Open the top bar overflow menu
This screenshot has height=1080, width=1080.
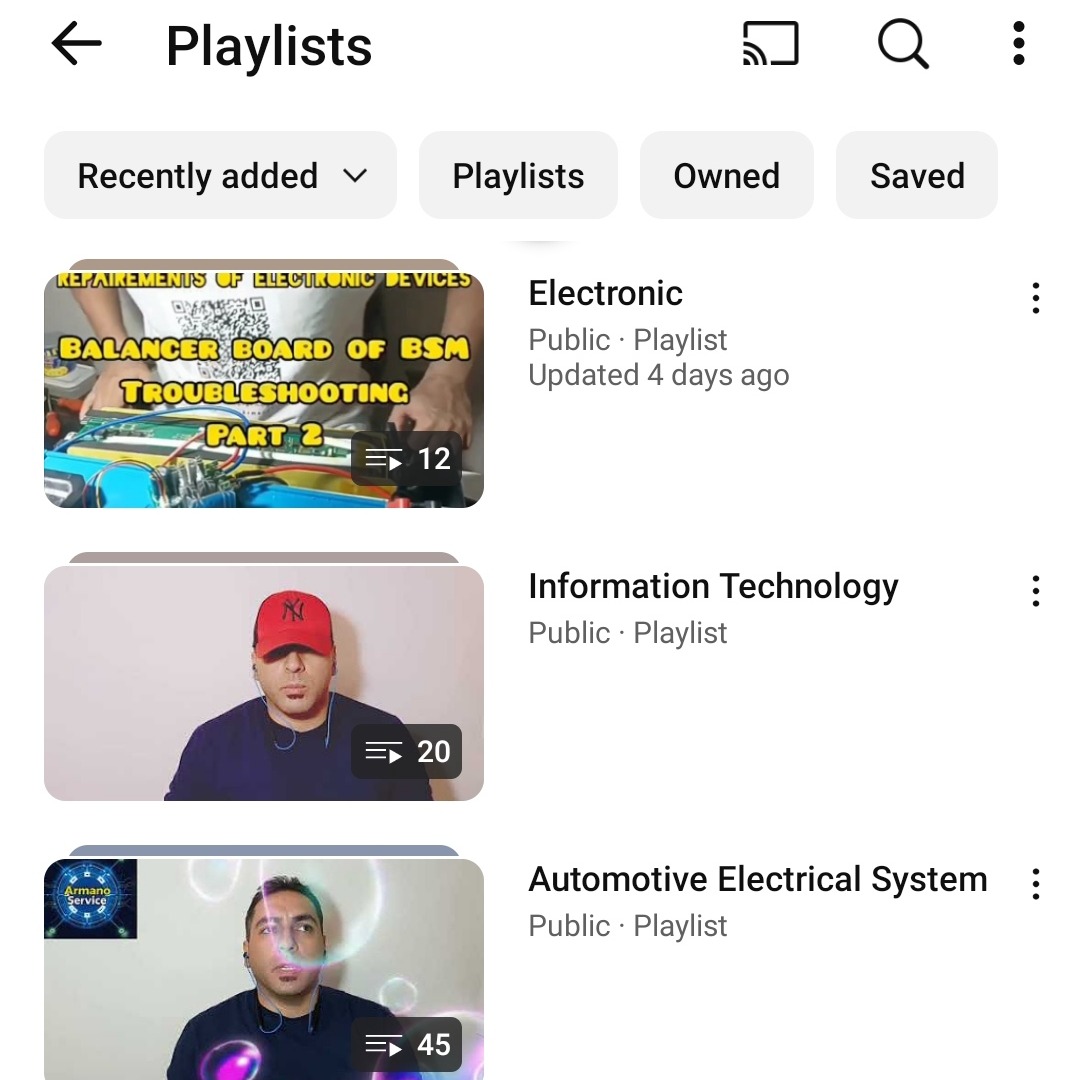[x=1018, y=45]
